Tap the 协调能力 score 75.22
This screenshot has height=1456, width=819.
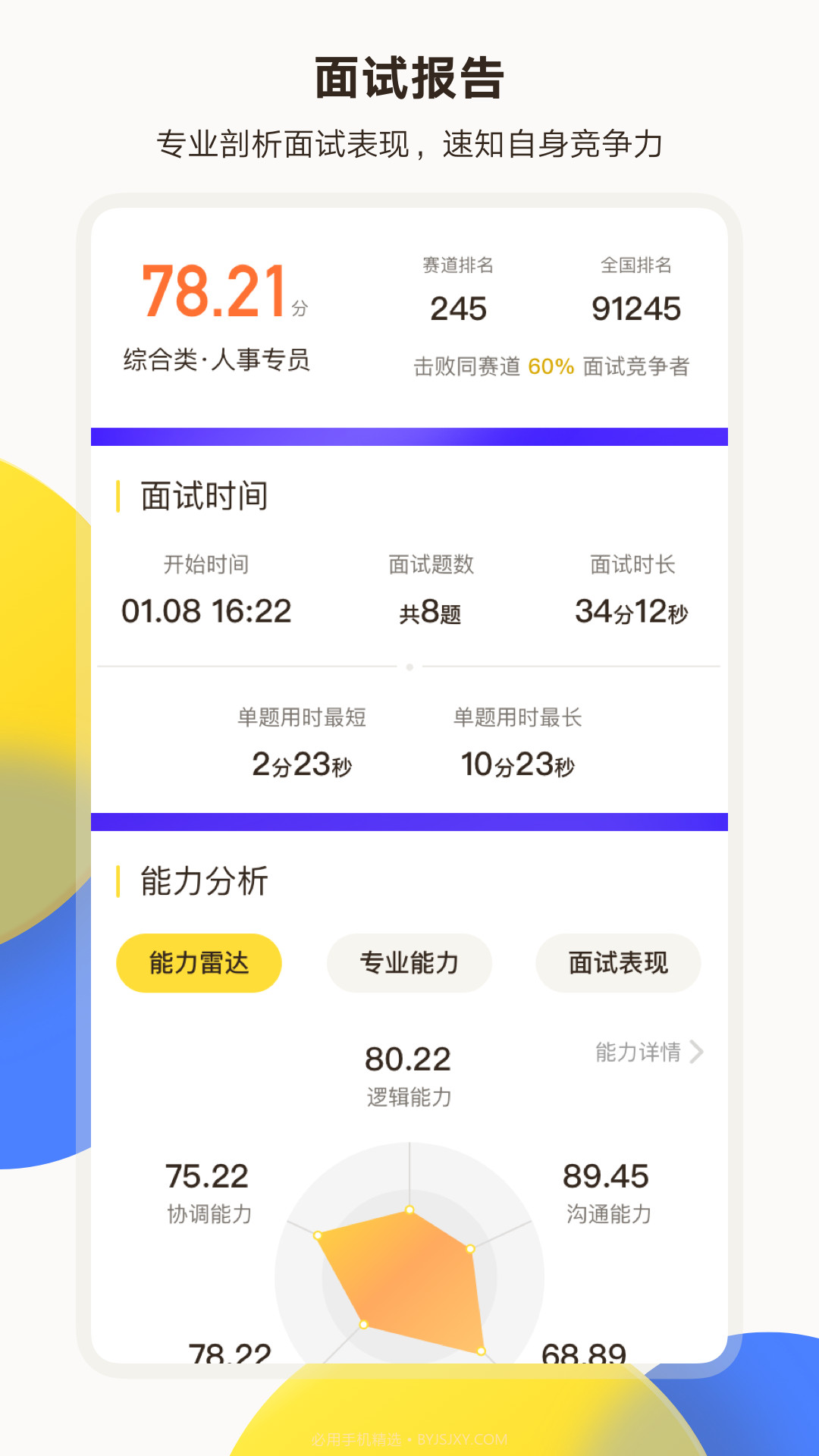(x=207, y=1177)
